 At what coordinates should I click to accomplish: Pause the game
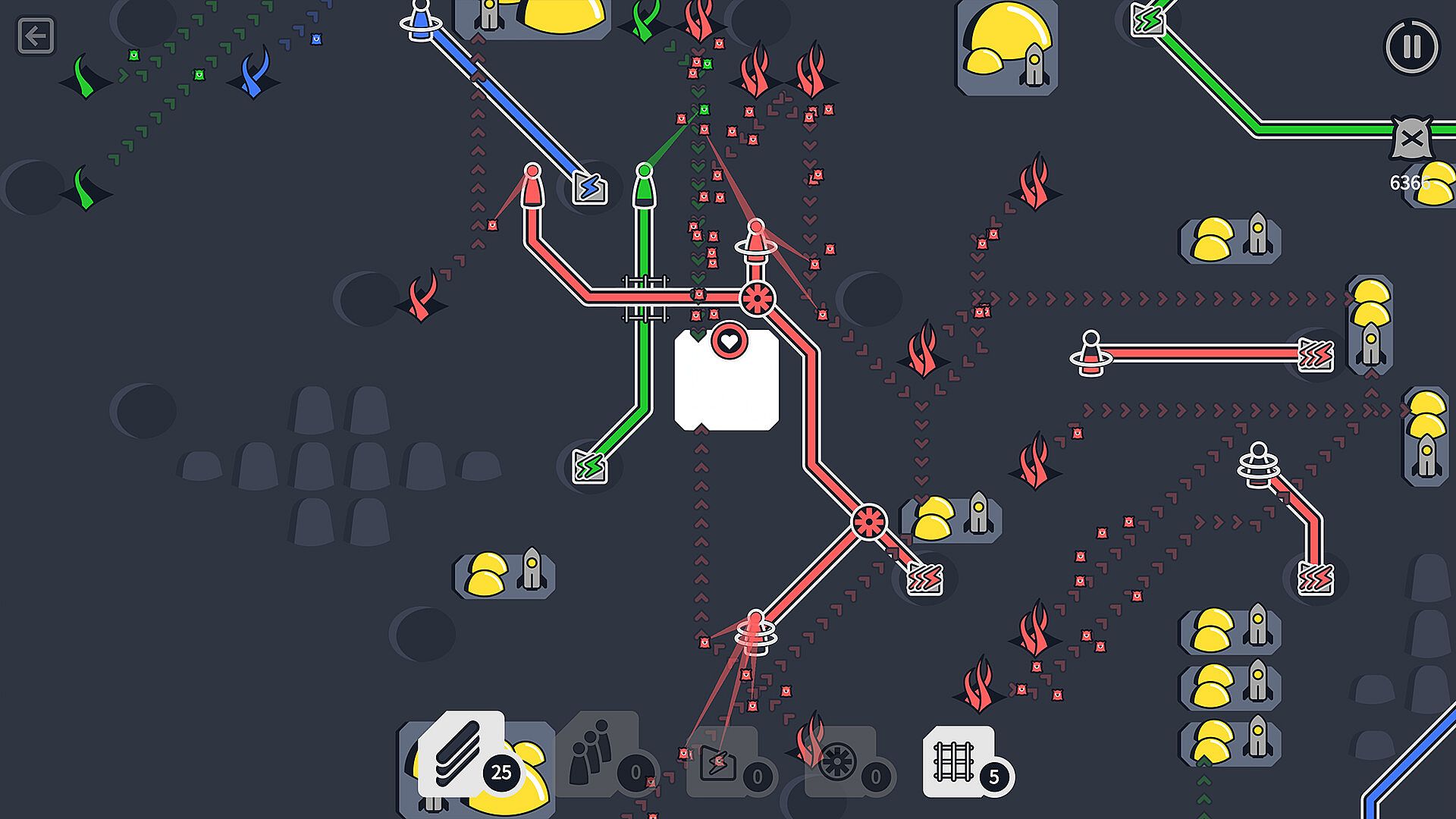(1411, 47)
